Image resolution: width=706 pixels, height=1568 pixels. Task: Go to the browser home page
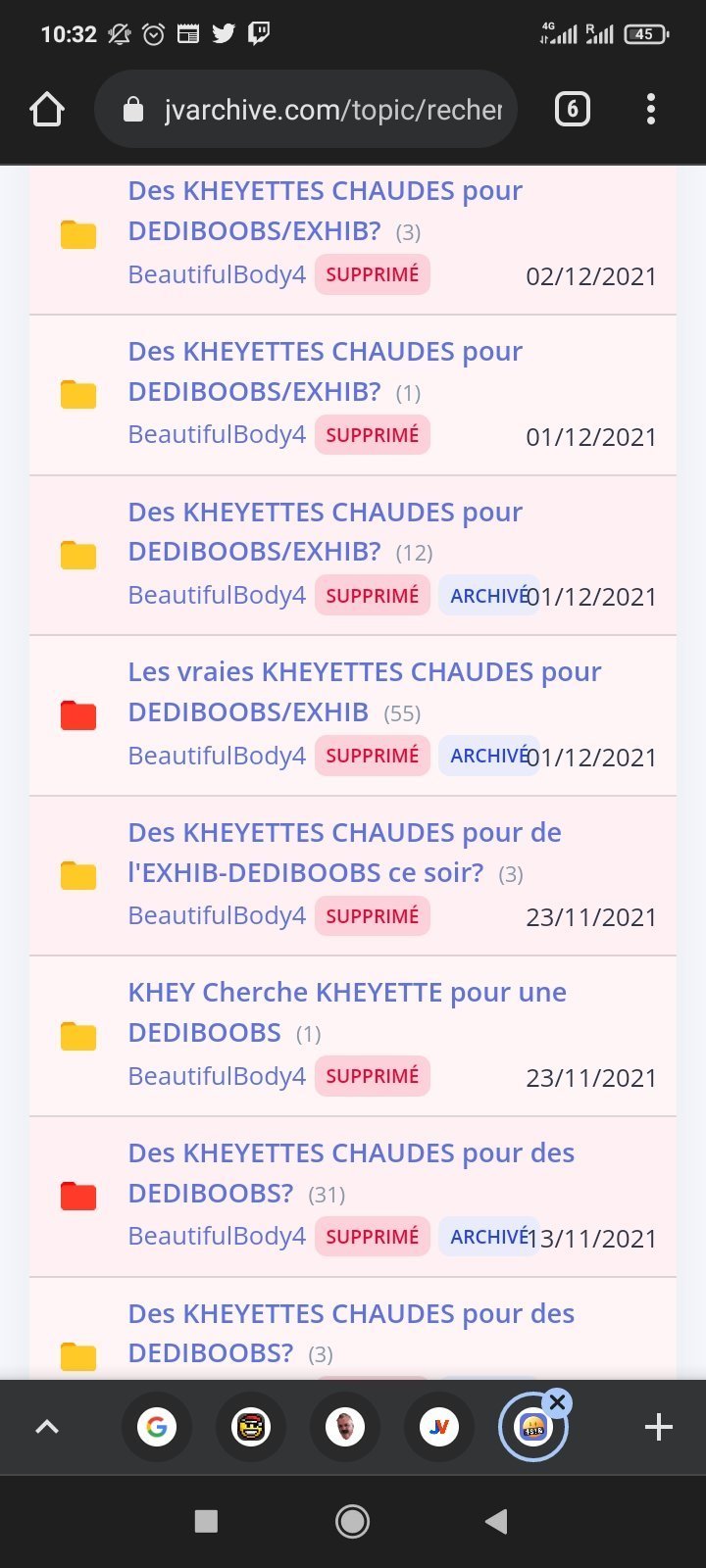click(x=47, y=109)
